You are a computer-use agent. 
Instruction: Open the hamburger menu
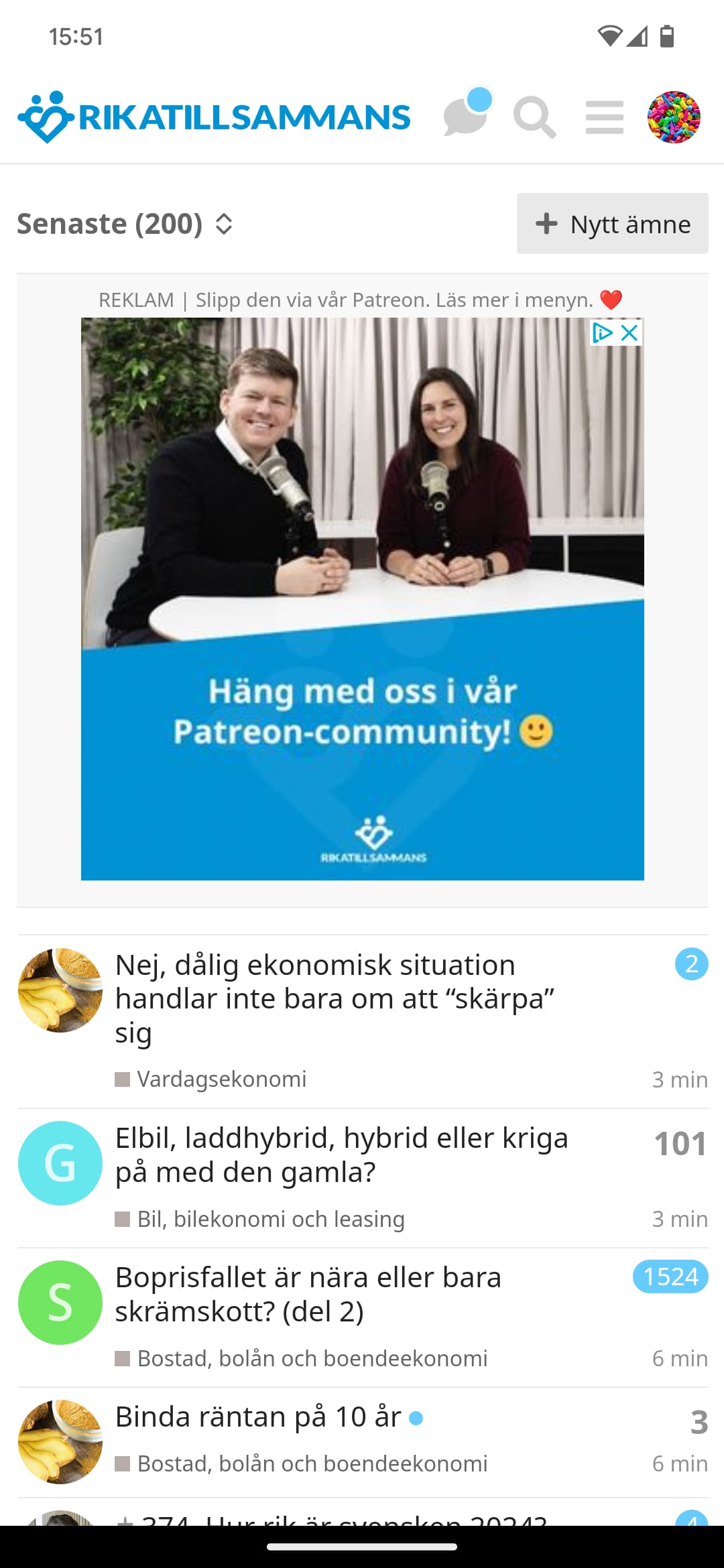(604, 117)
